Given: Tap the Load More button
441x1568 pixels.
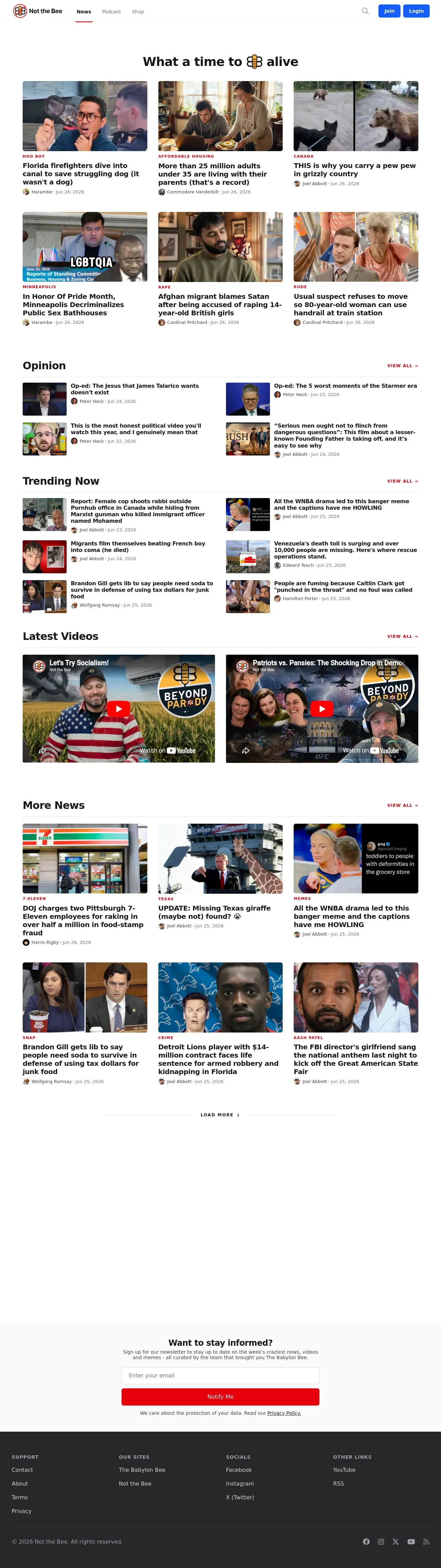Looking at the screenshot, I should 220,1115.
